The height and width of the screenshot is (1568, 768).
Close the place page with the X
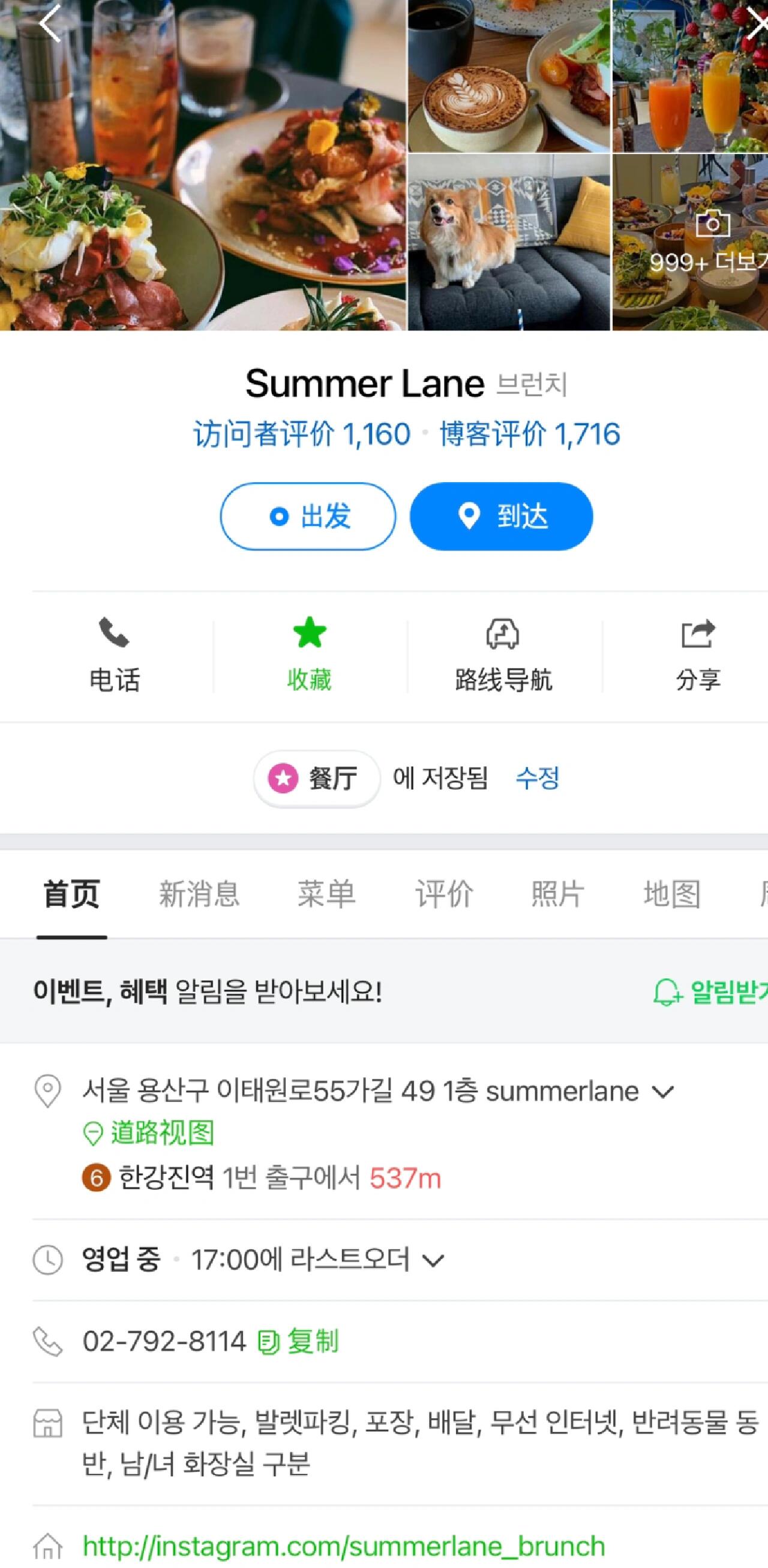click(x=757, y=25)
